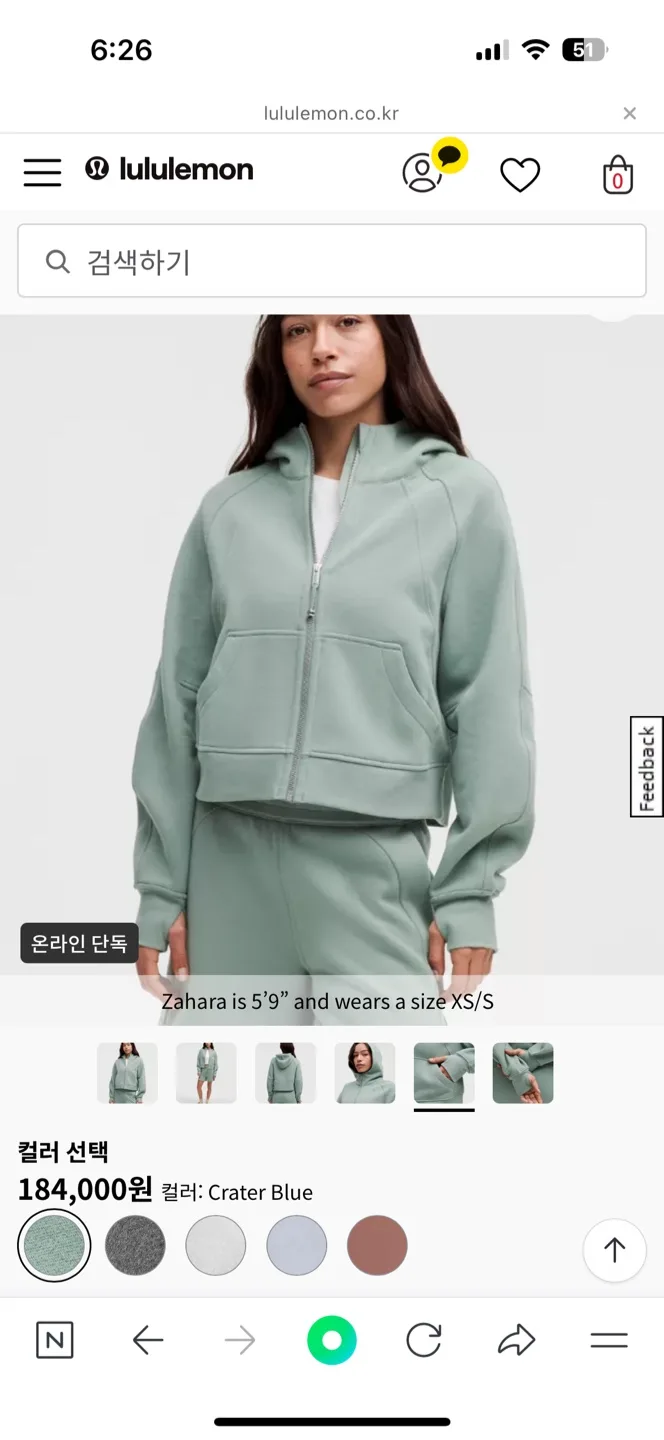
Task: Close the lululemon.co.kr browser bar
Action: coord(629,113)
